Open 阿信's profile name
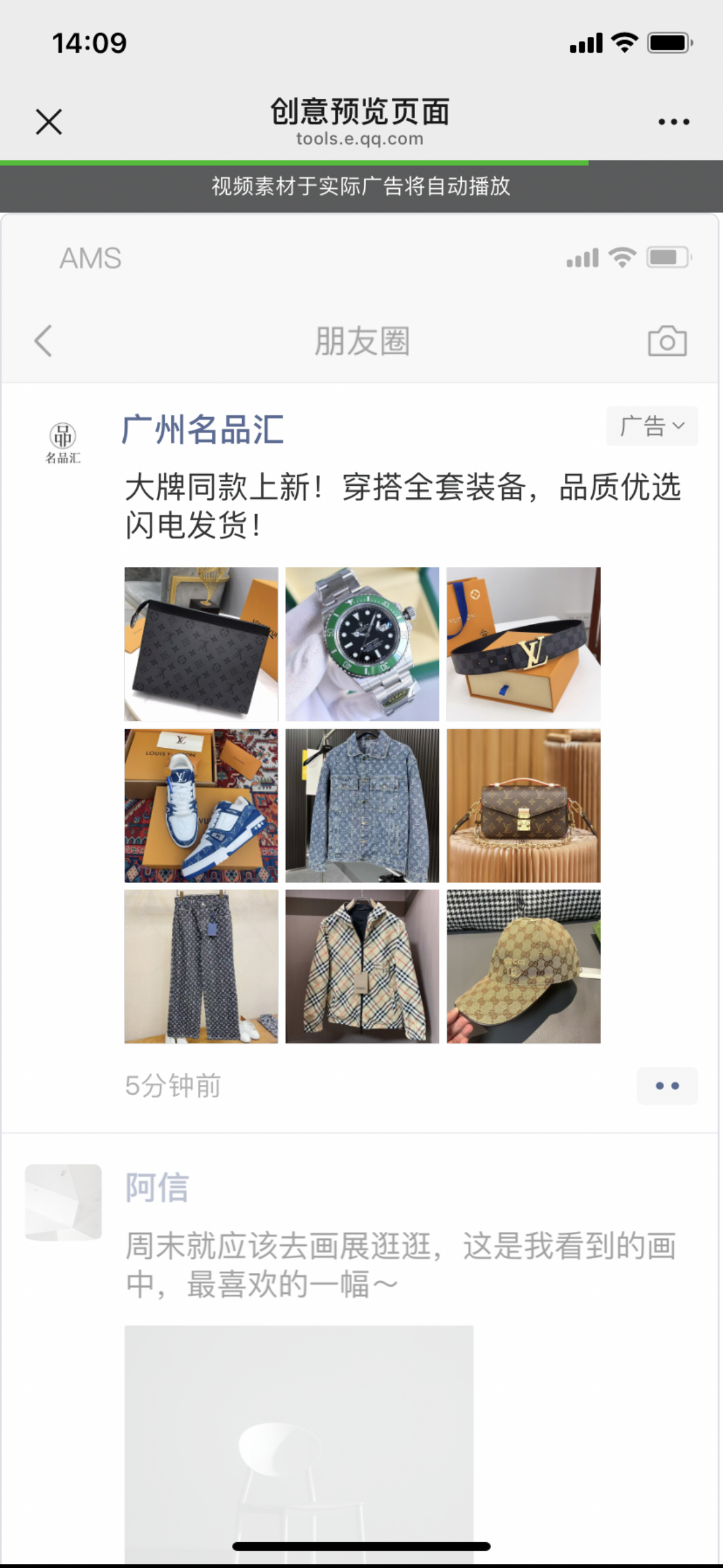Viewport: 723px width, 1568px height. click(x=157, y=1187)
